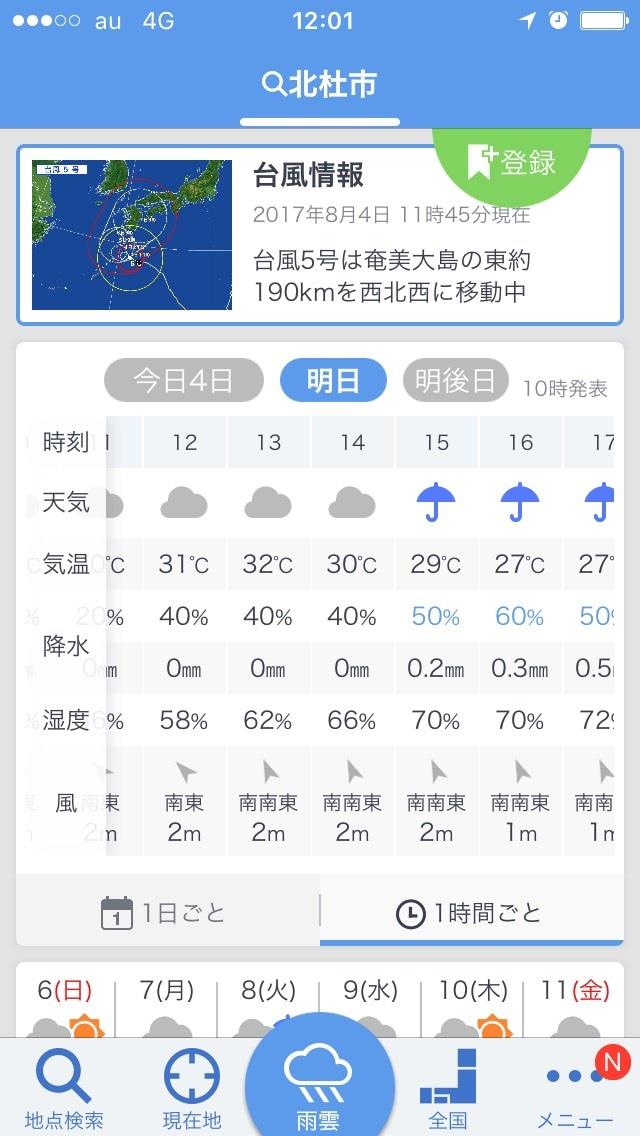
Task: Show hourly forecast via 1時間ごと
Action: tap(472, 911)
